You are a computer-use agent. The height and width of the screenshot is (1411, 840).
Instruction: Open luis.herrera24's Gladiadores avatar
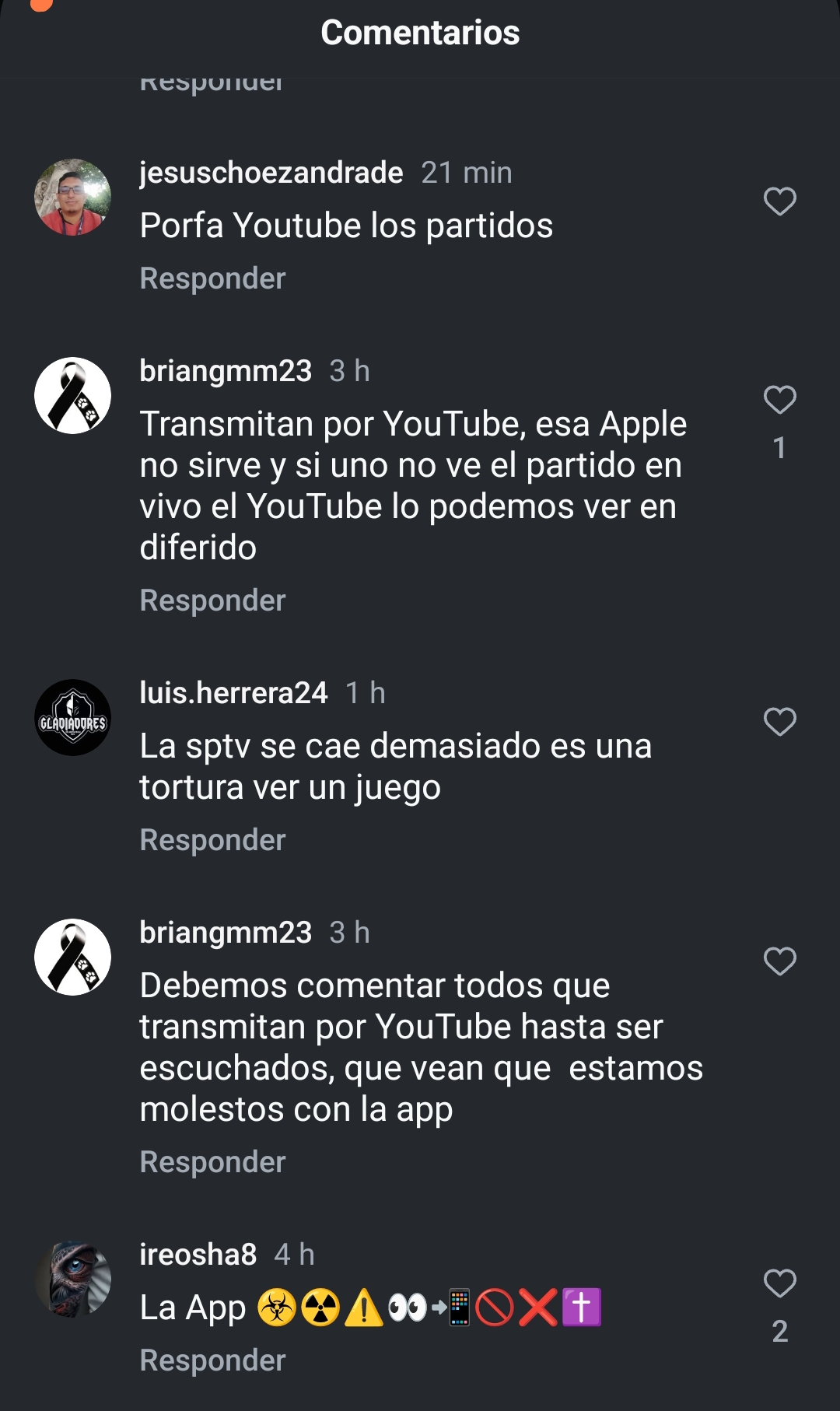(73, 717)
